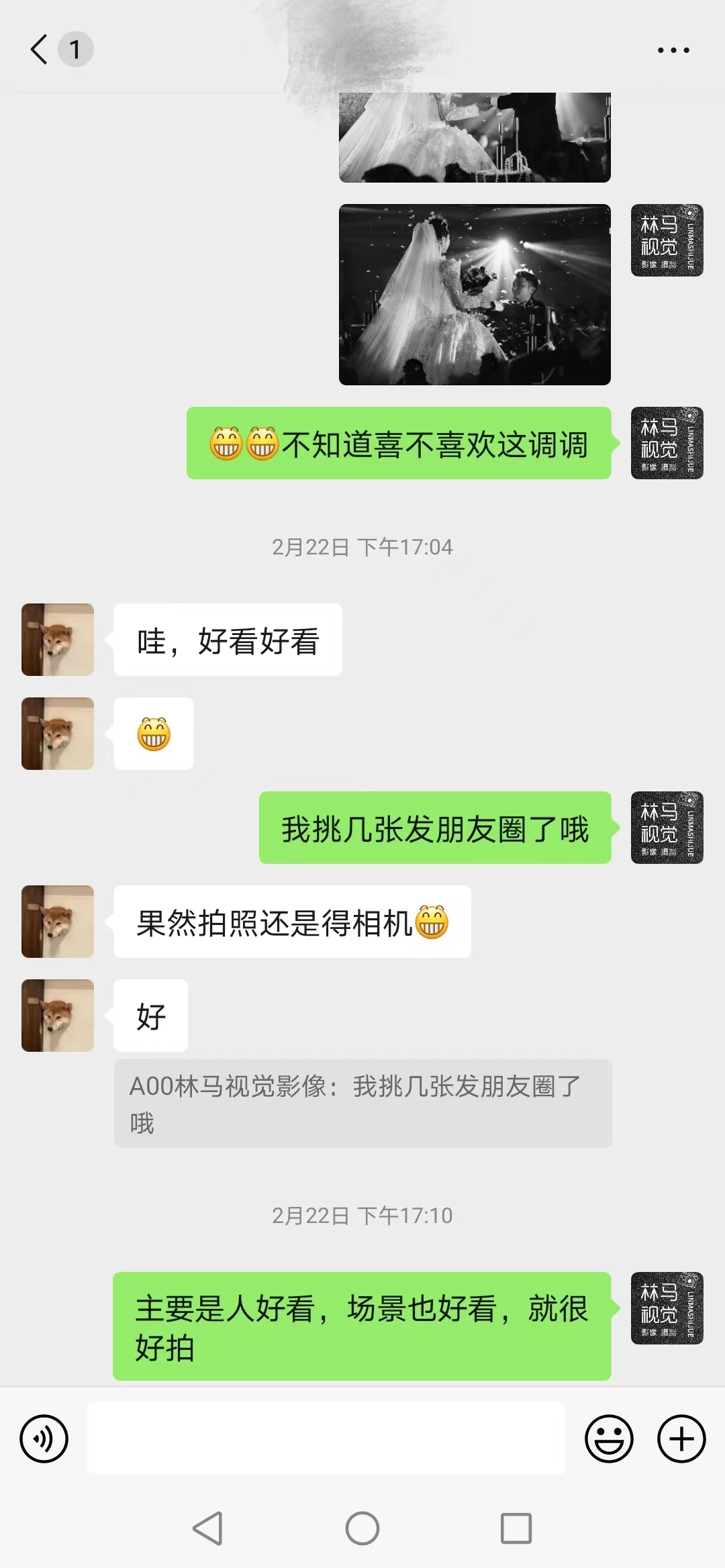Screen dimensions: 725x1568
Task: Tap the quoted message from A00林马视觉影像
Action: coord(363,1104)
